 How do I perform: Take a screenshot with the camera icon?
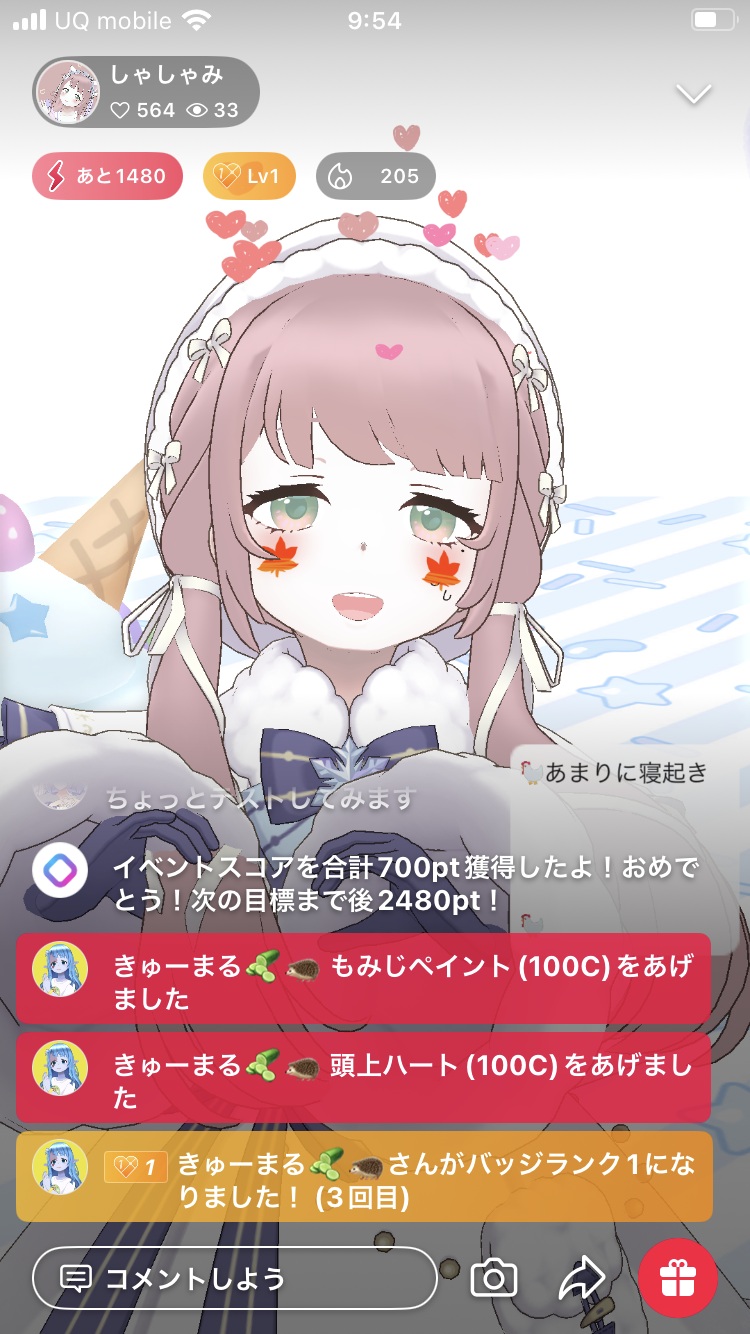(494, 1278)
